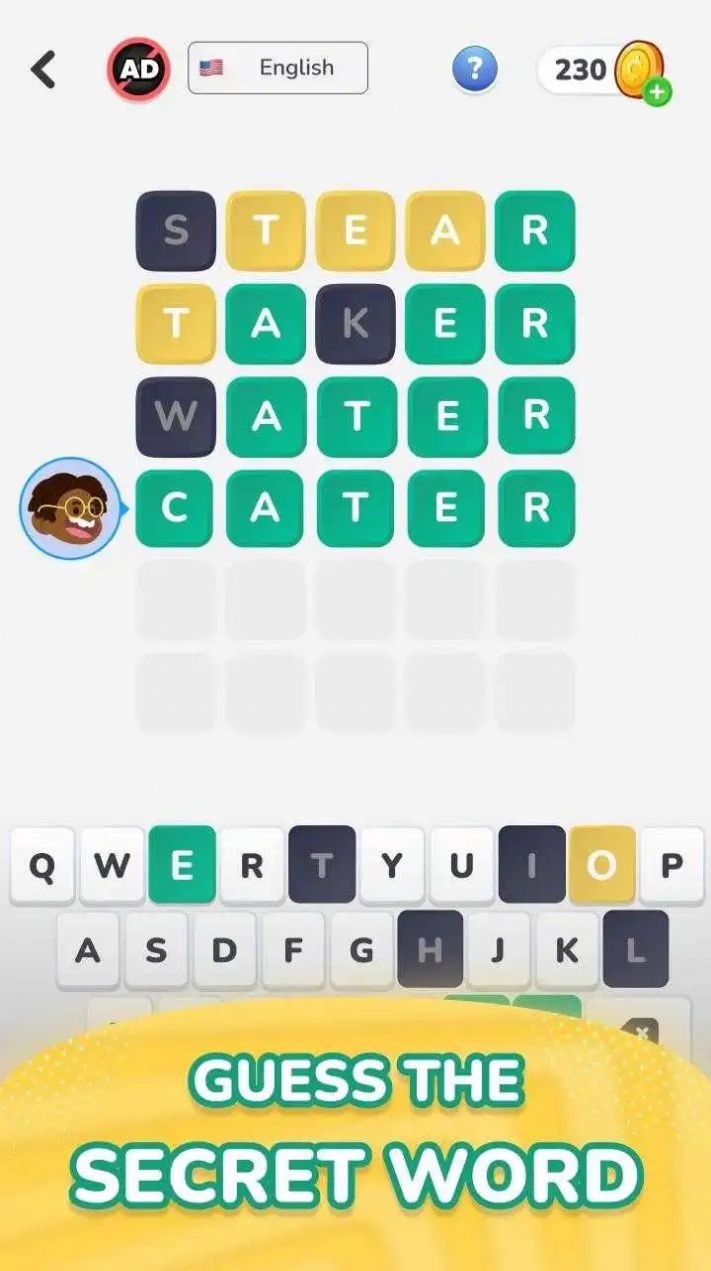Open the help question mark
Screen dimensions: 711x1271
click(475, 69)
